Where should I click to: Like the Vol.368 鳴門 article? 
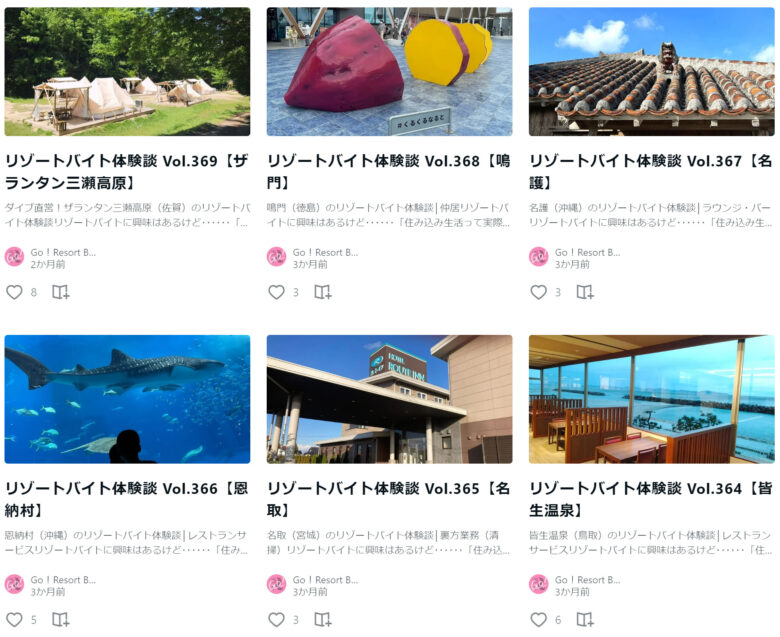coord(276,292)
